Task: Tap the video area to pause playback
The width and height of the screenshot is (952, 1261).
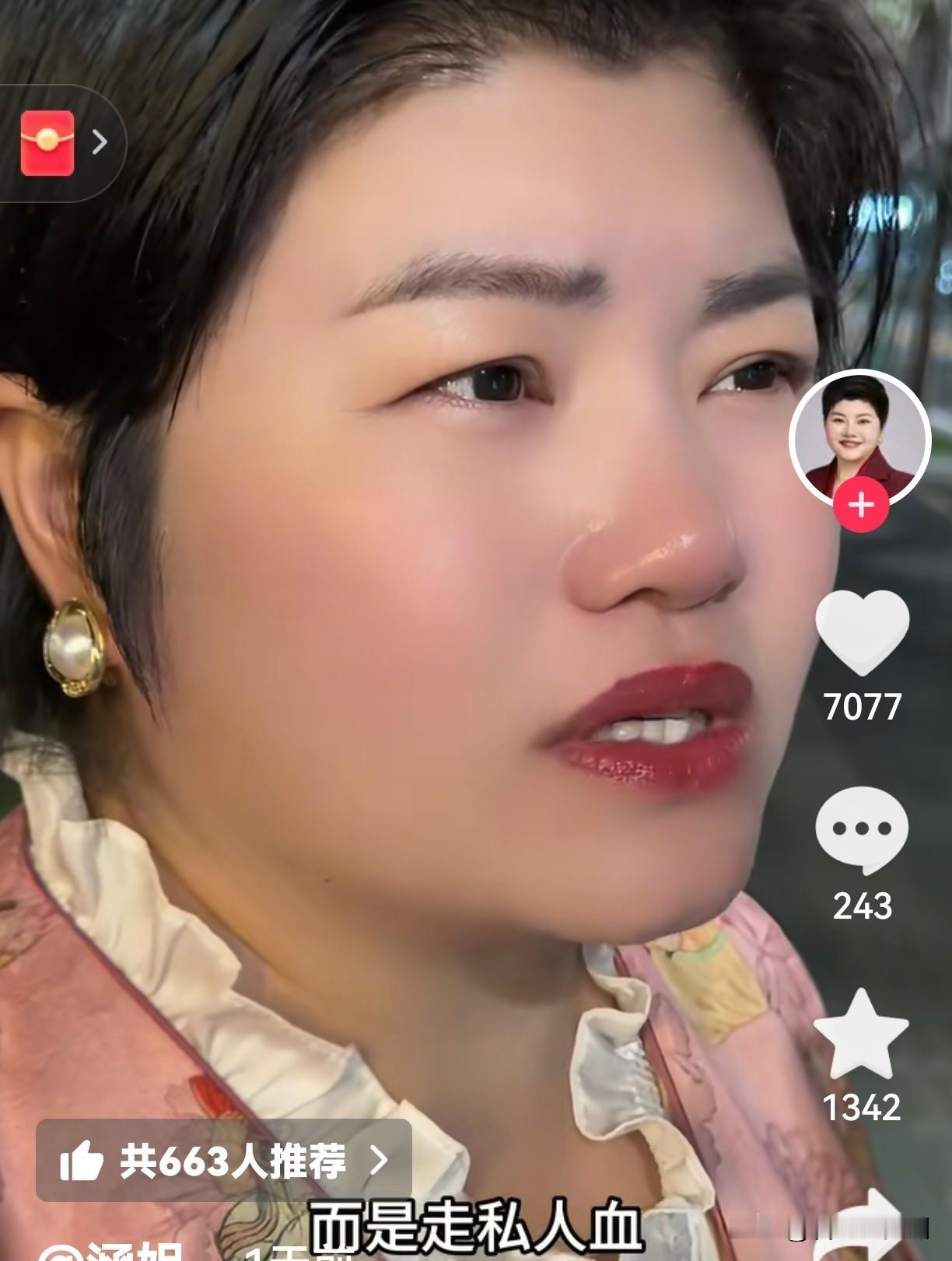Action: [x=389, y=622]
